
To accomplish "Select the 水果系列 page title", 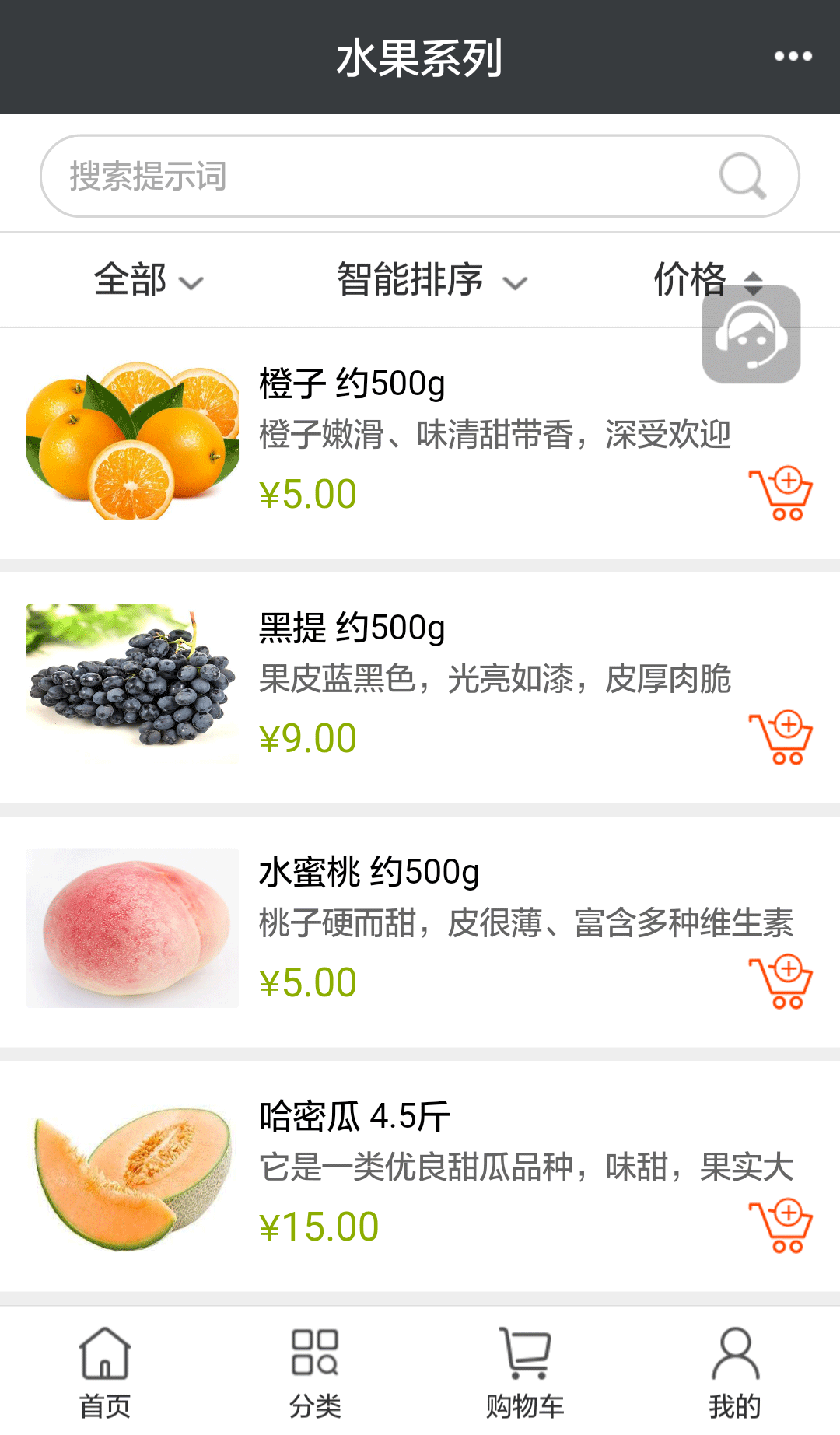I will [x=420, y=55].
